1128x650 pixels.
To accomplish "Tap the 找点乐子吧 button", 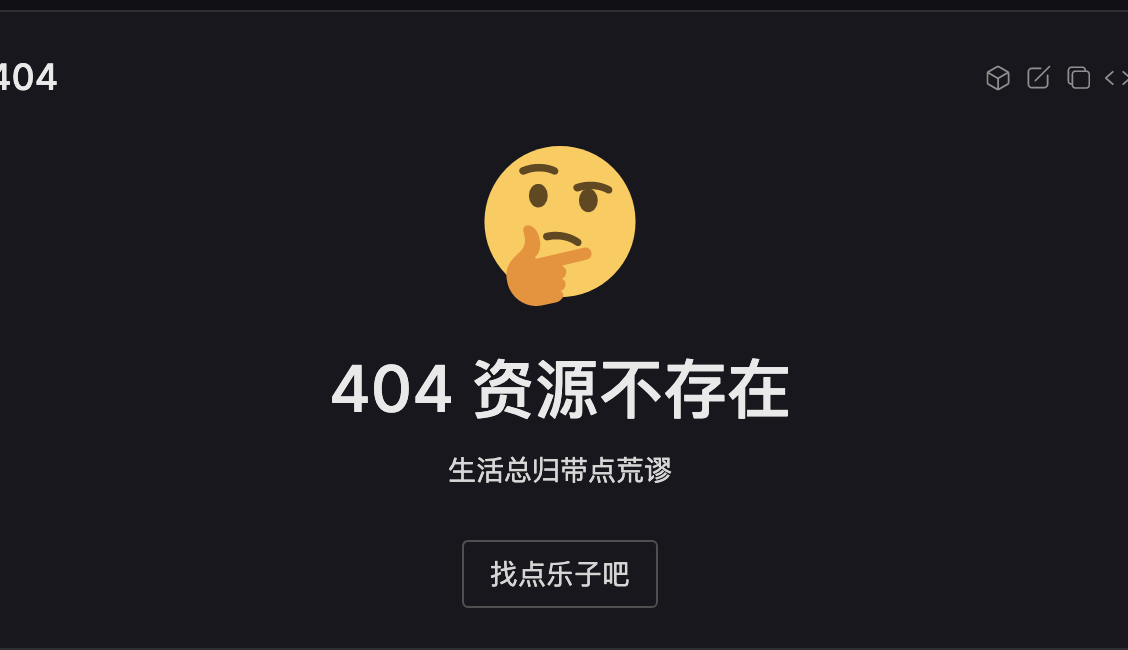I will pos(559,574).
